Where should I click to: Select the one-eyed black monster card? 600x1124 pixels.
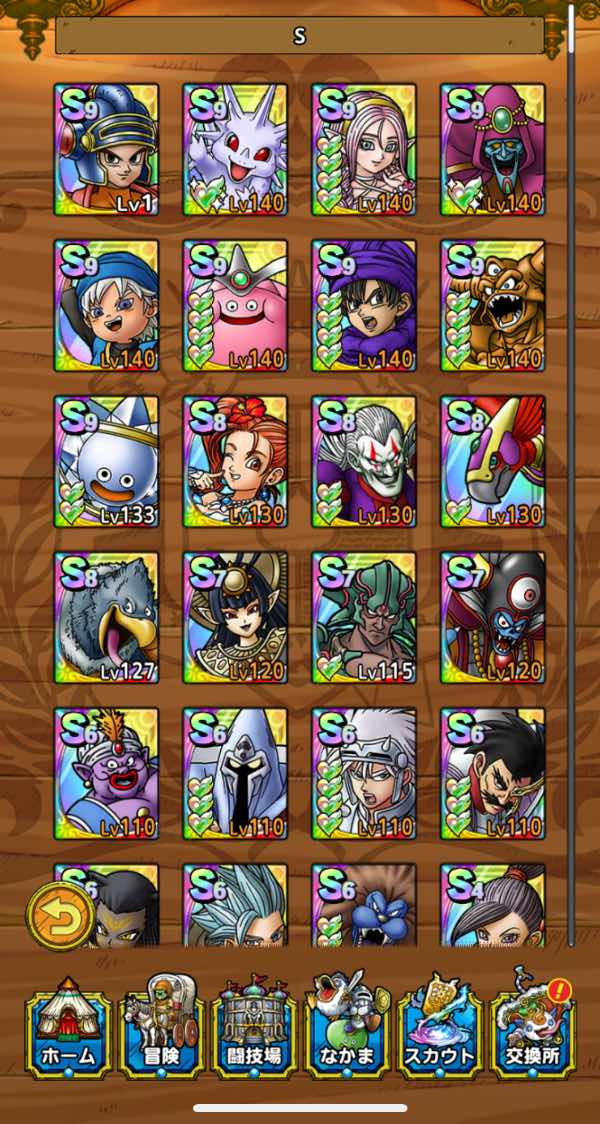point(493,618)
